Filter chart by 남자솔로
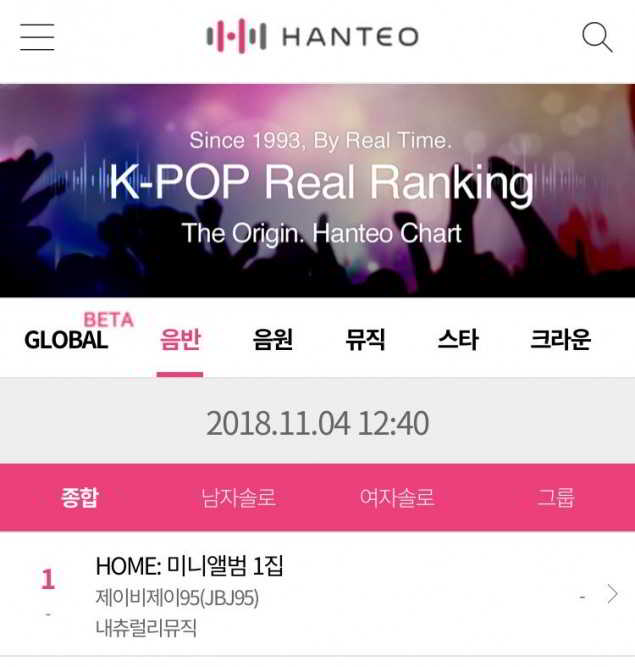The height and width of the screenshot is (667, 635). click(x=238, y=497)
